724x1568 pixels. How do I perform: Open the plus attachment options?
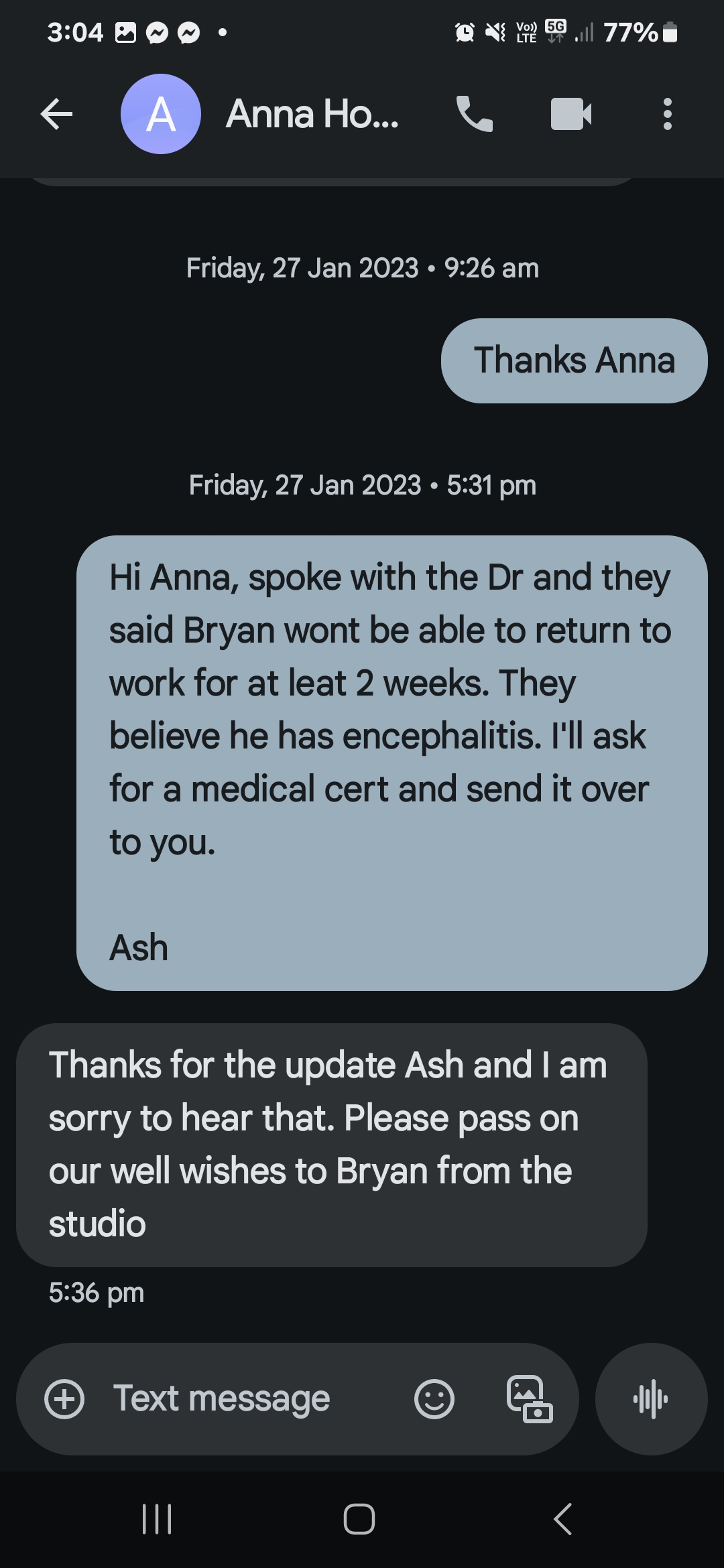(64, 1399)
